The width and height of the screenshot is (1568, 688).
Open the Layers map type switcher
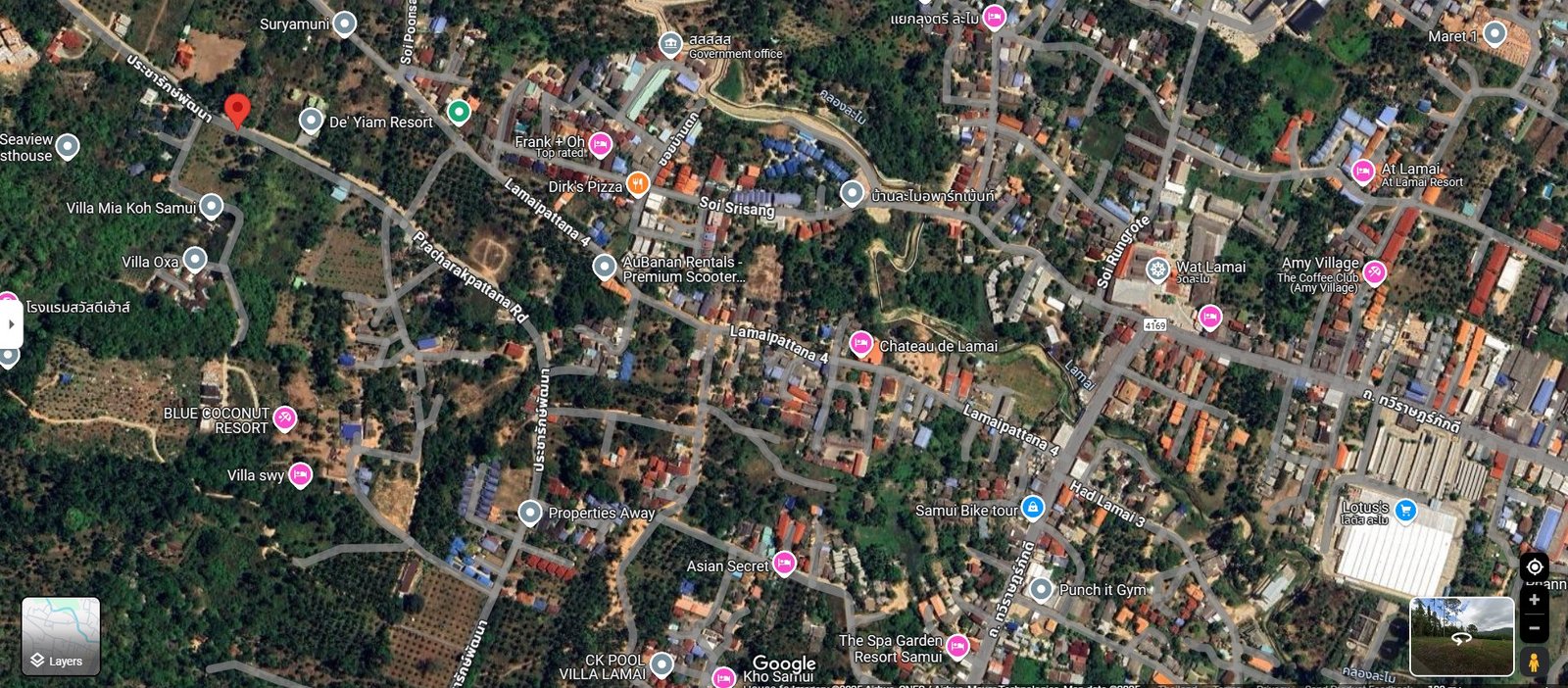(61, 636)
